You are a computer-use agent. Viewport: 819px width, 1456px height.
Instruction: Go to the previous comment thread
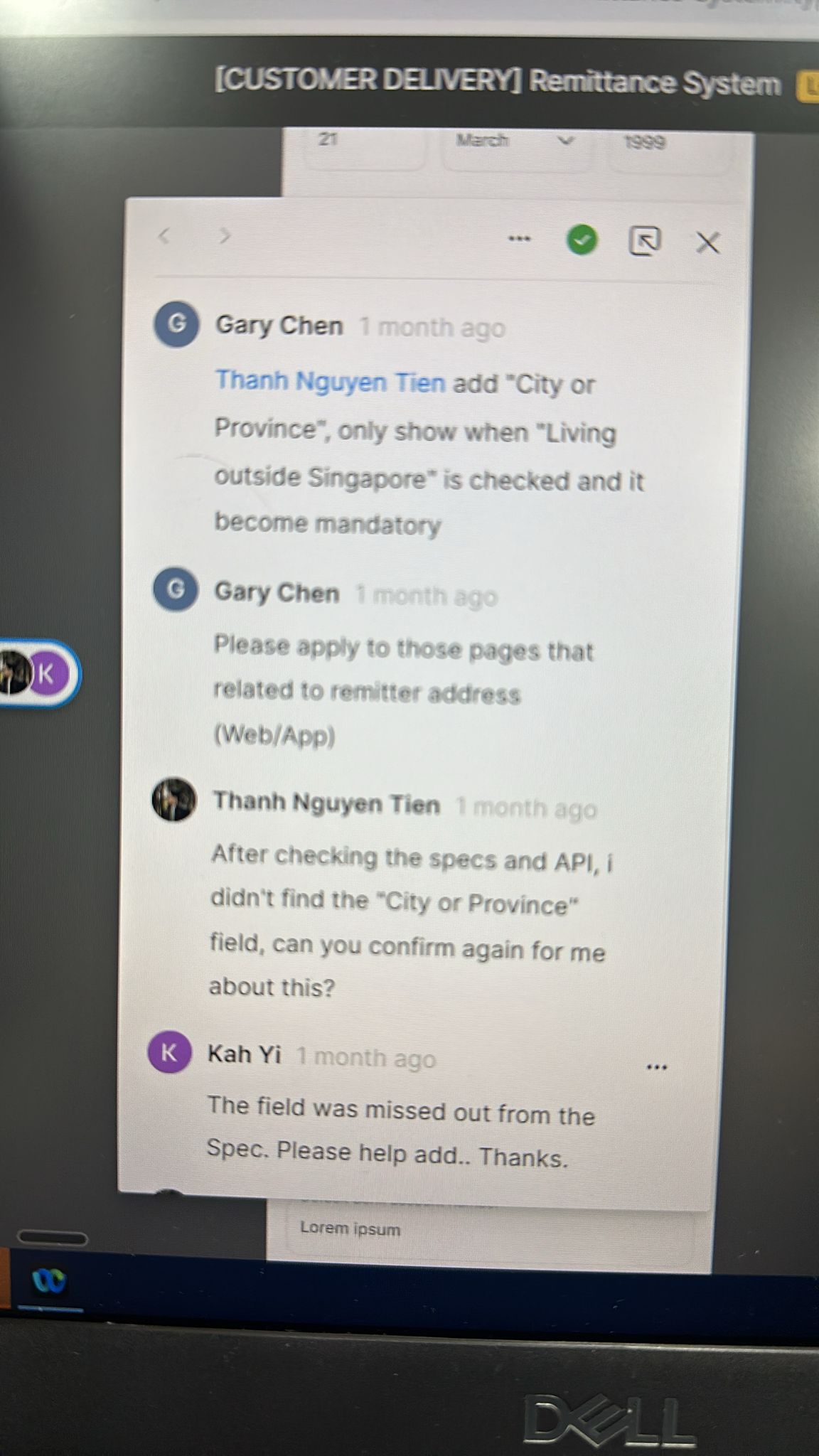click(164, 235)
